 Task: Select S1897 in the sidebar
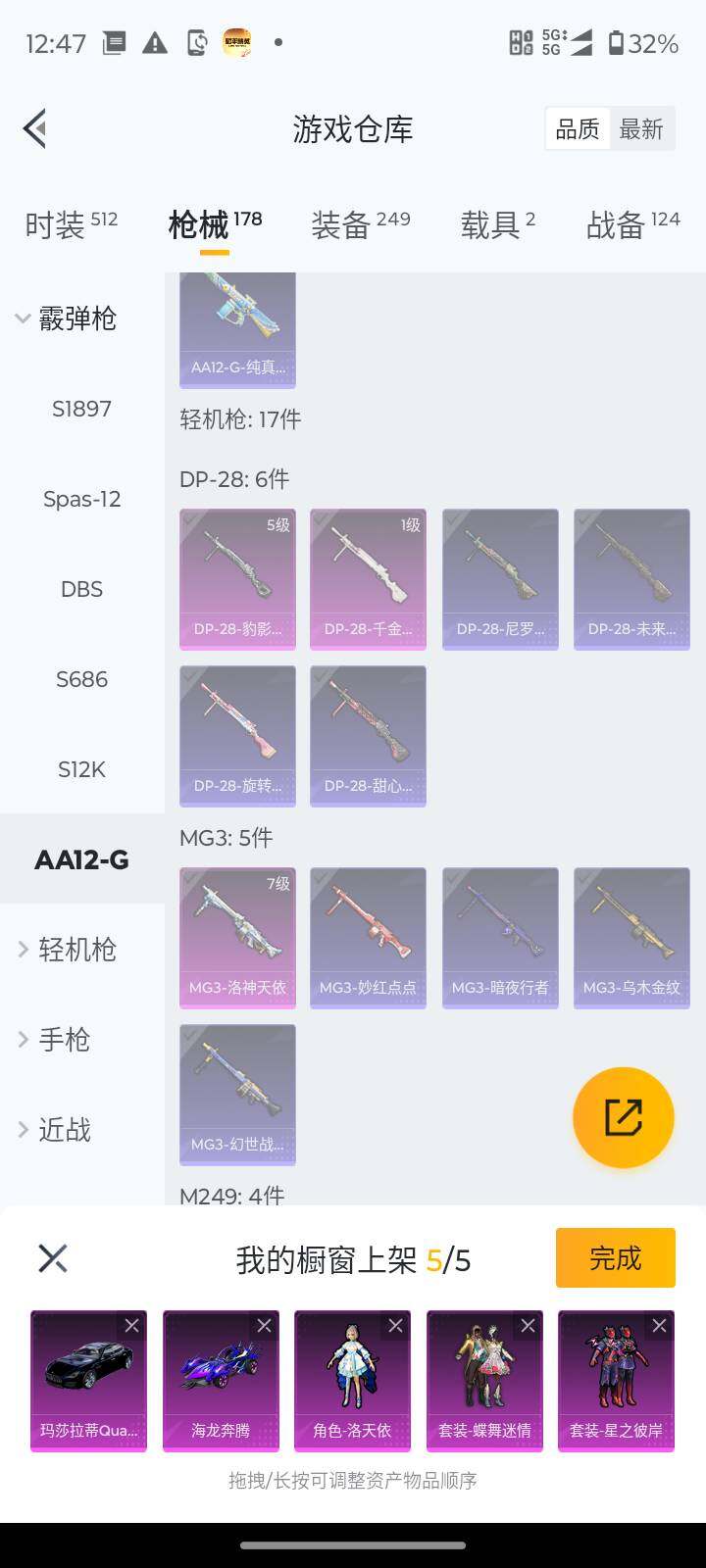[81, 409]
